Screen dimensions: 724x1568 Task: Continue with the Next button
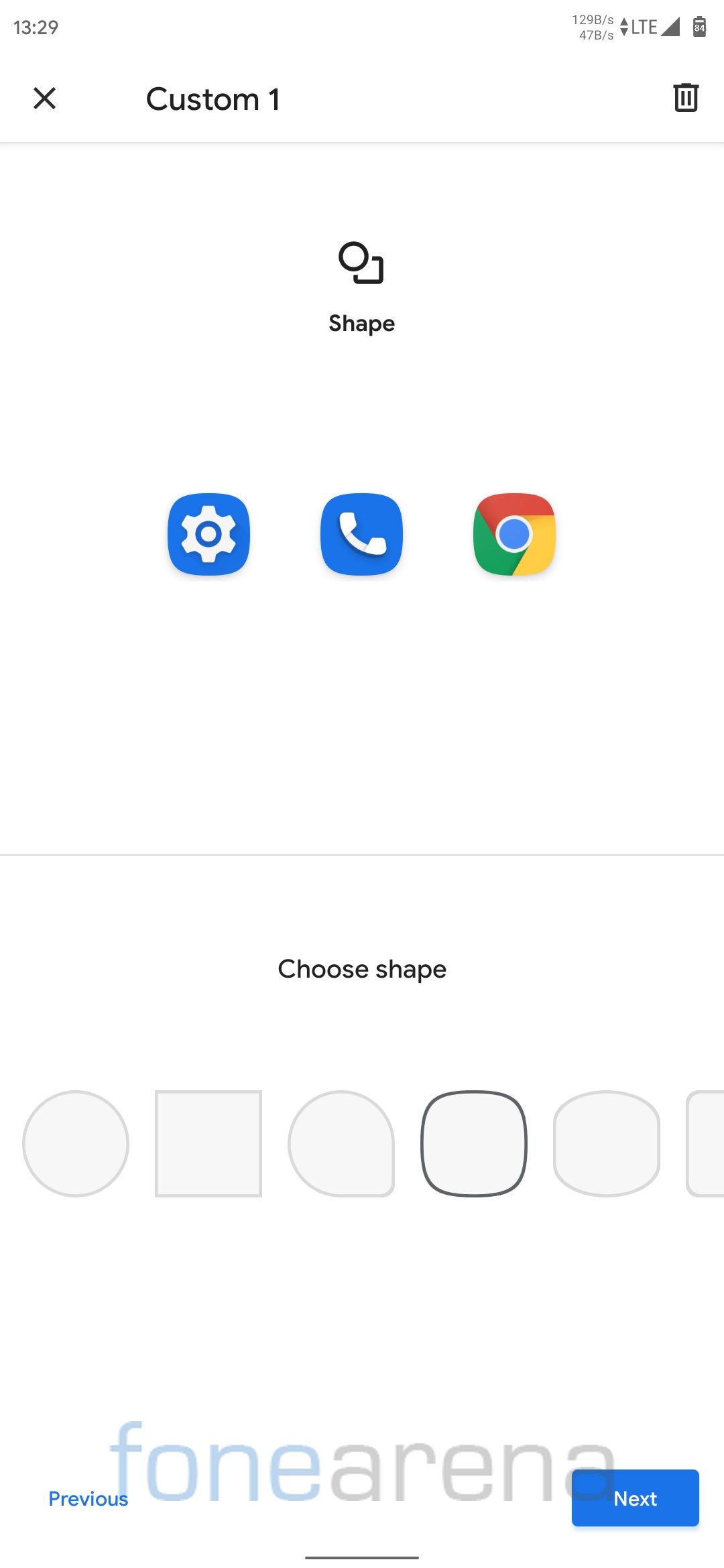click(635, 1498)
